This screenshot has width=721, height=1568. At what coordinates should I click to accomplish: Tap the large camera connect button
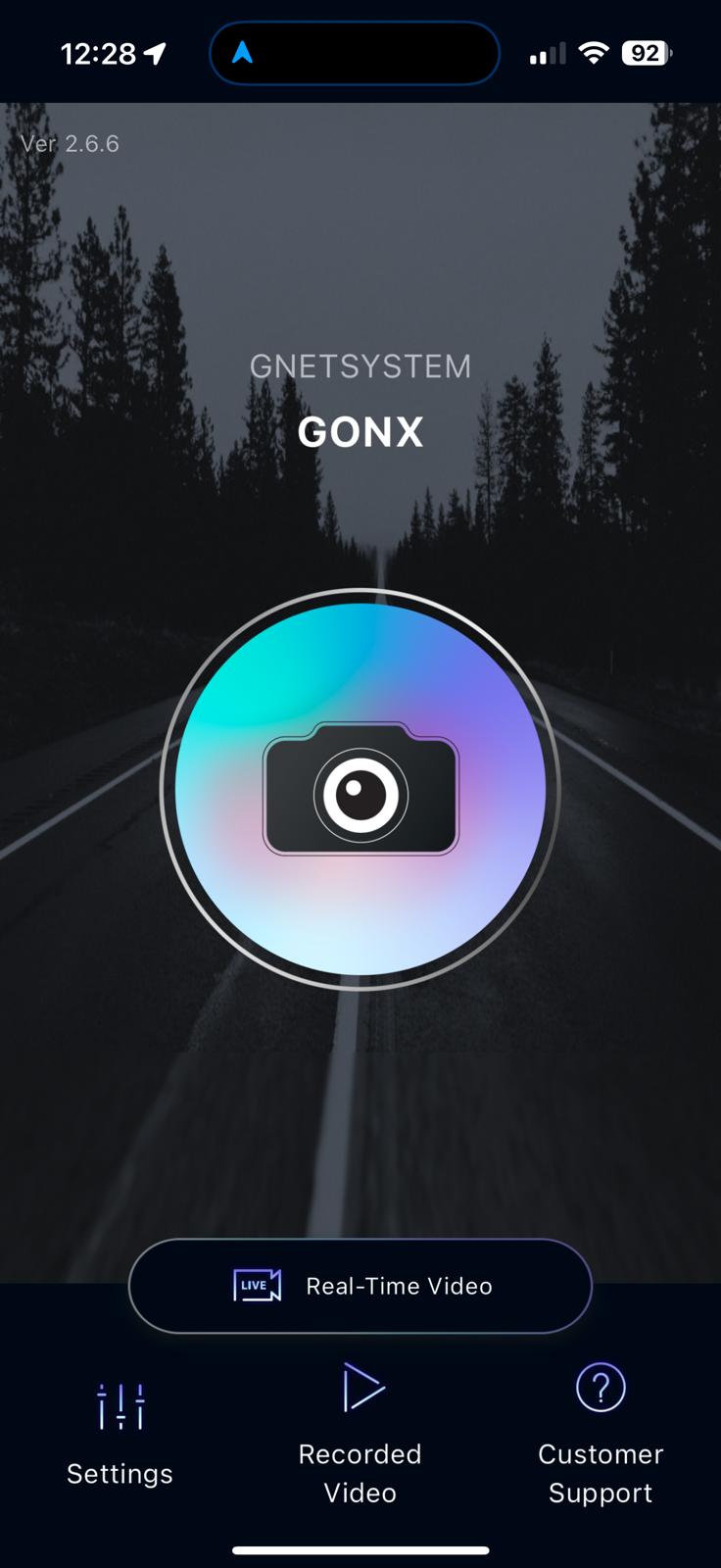click(360, 789)
